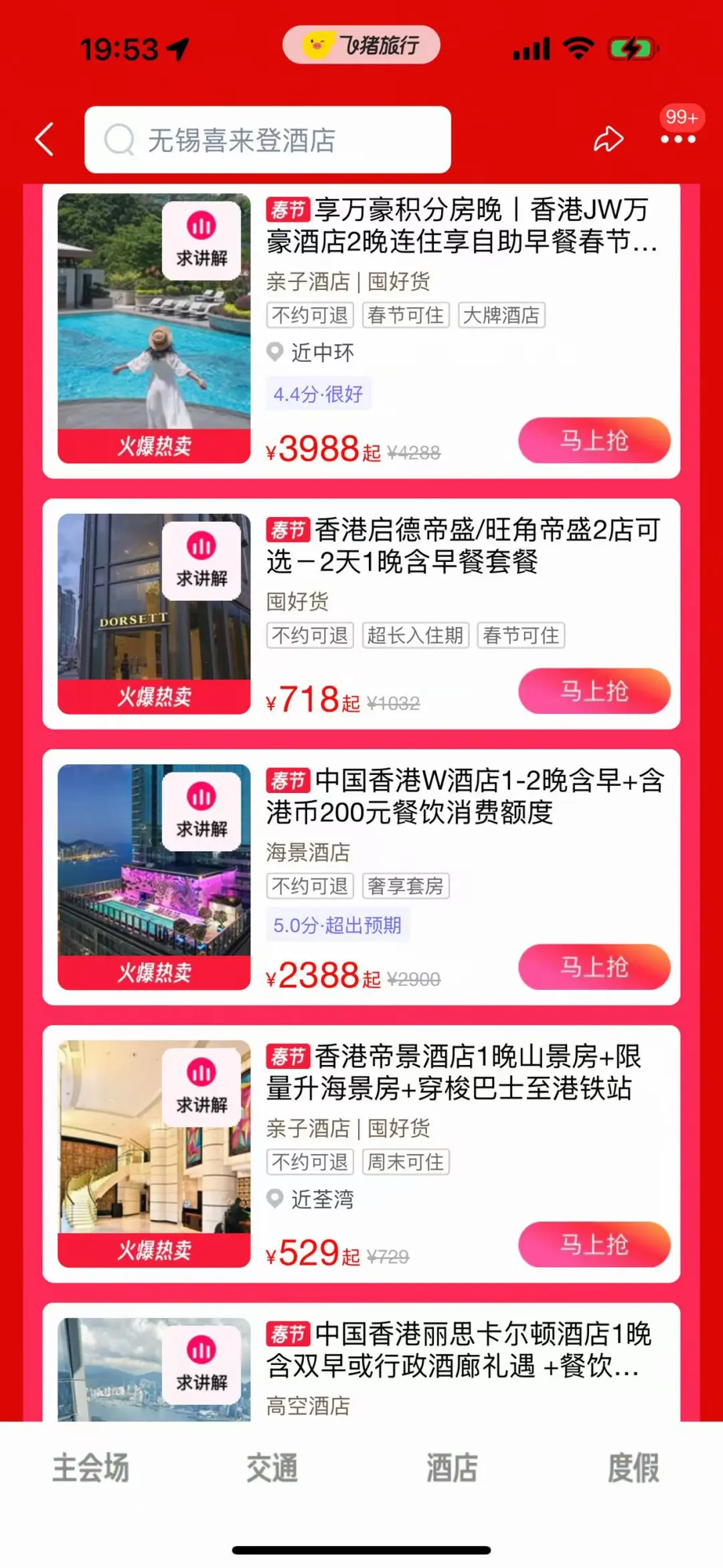Select the 交通 tab

(272, 1468)
